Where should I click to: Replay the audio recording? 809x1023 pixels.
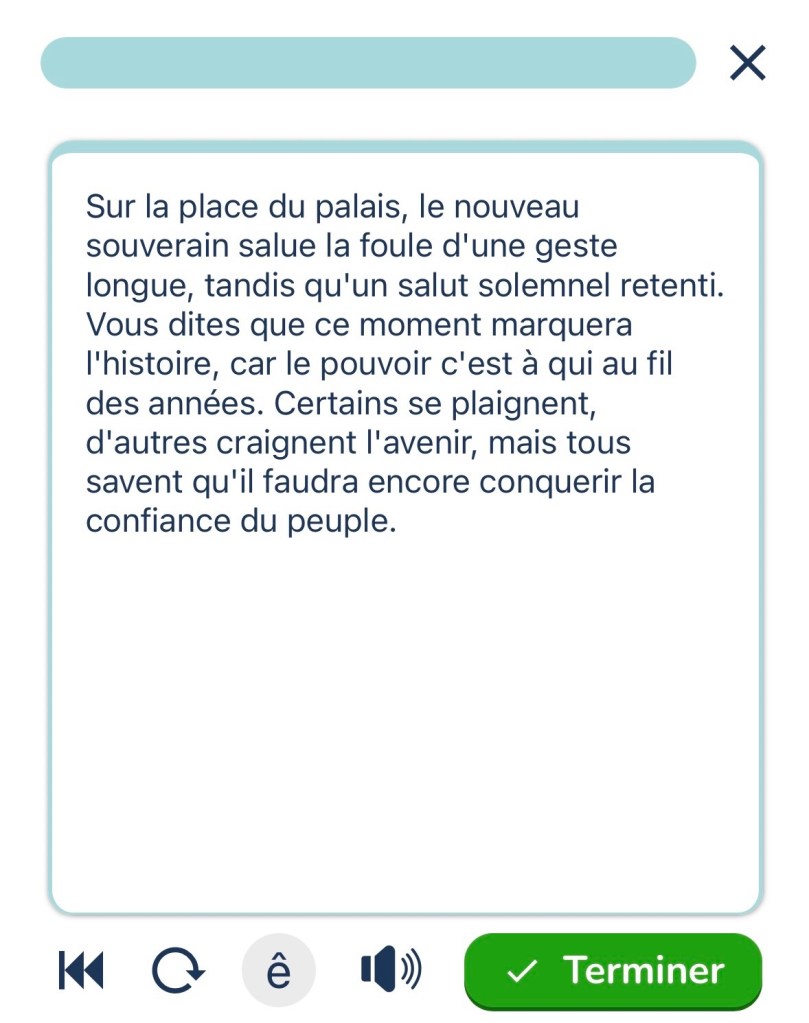click(181, 970)
